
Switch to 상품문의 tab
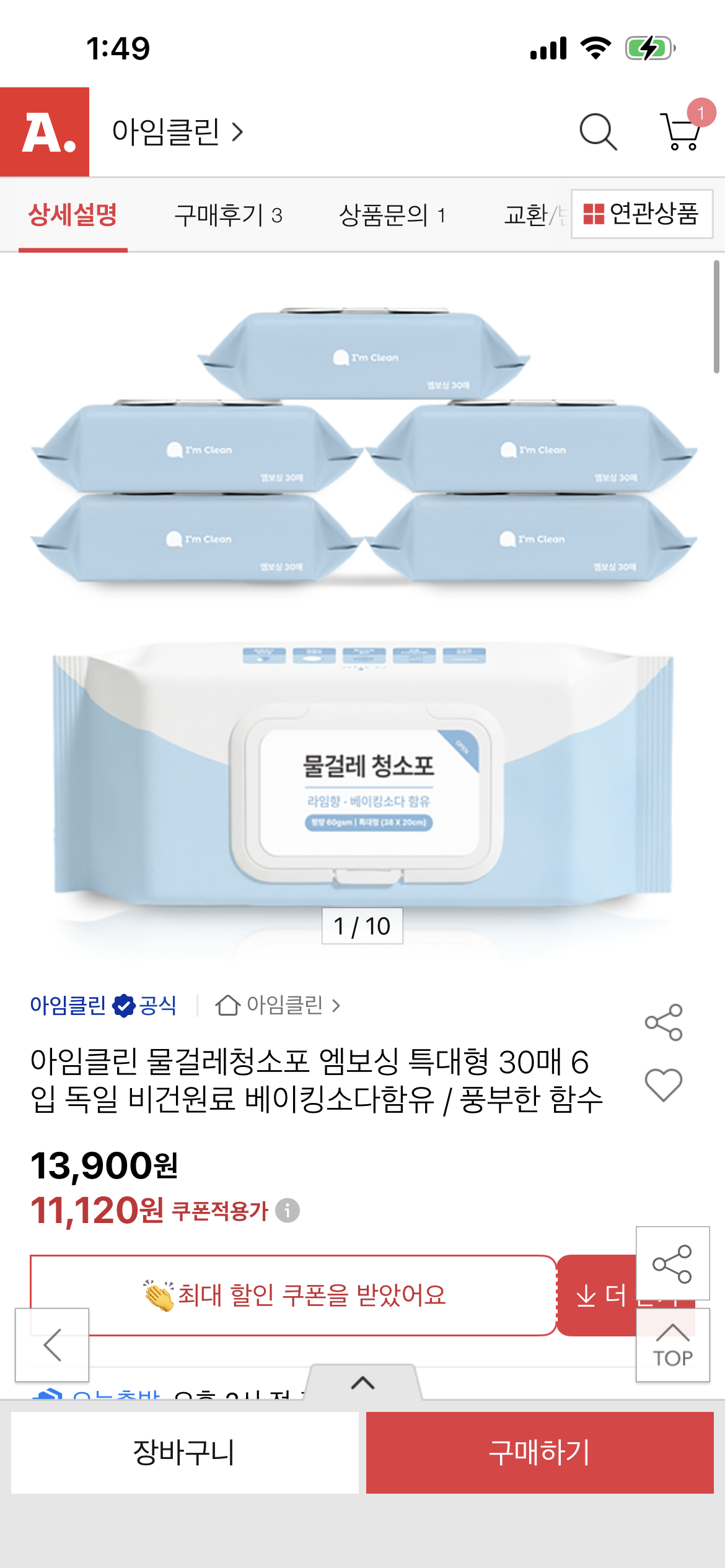pos(392,216)
